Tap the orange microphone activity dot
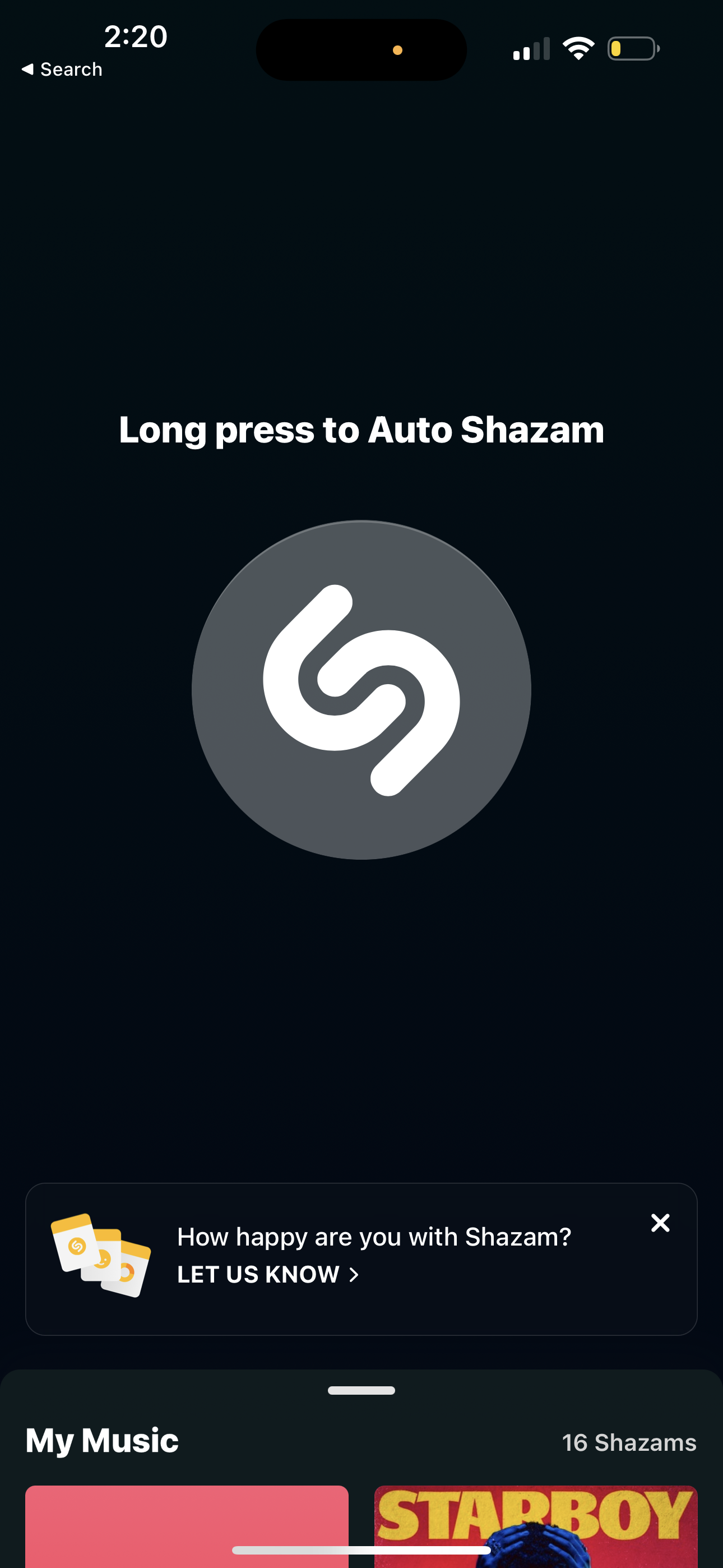The image size is (723, 1568). pyautogui.click(x=398, y=50)
